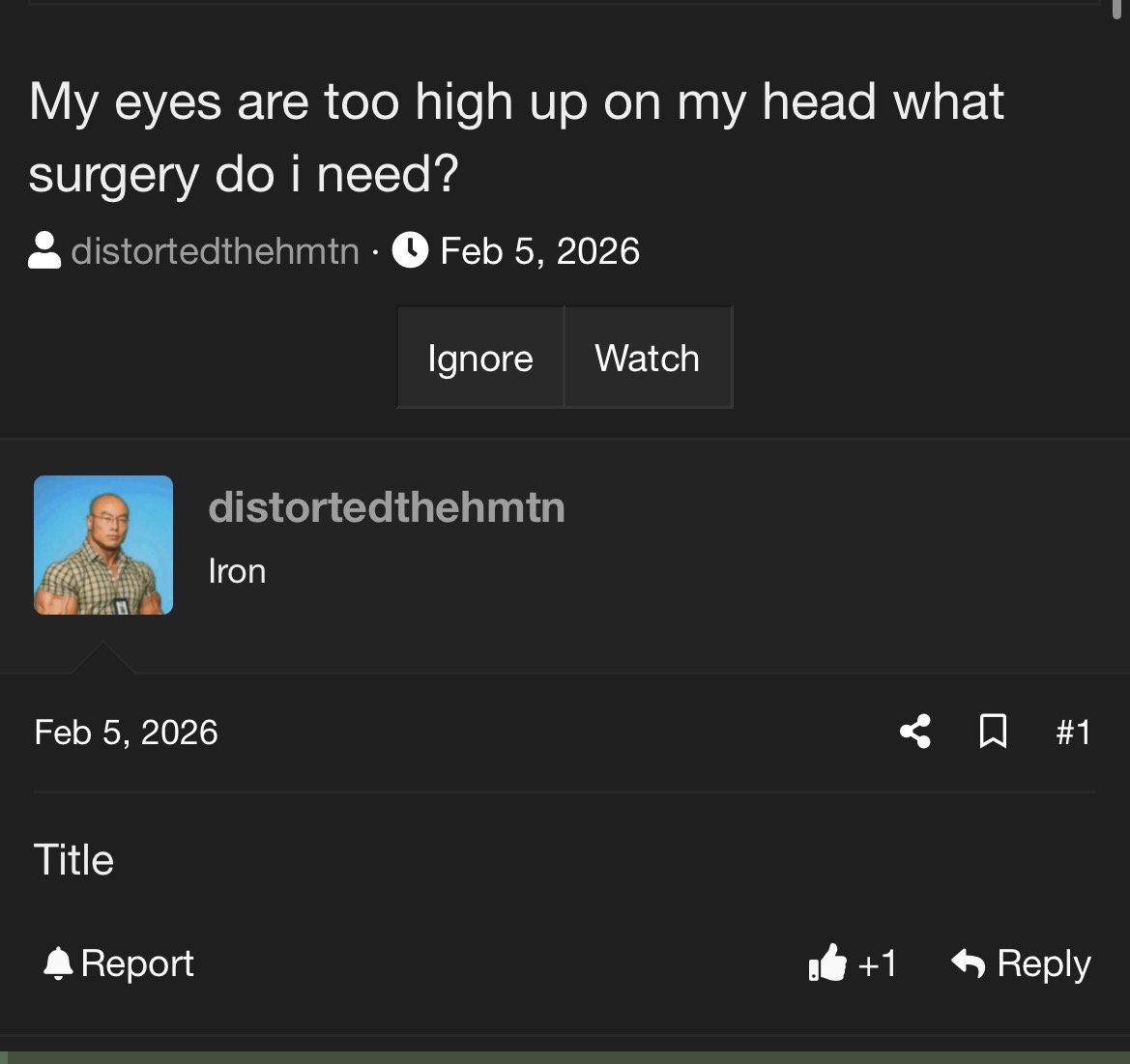Give the post a +1 like
This screenshot has width=1130, height=1064.
(x=853, y=963)
